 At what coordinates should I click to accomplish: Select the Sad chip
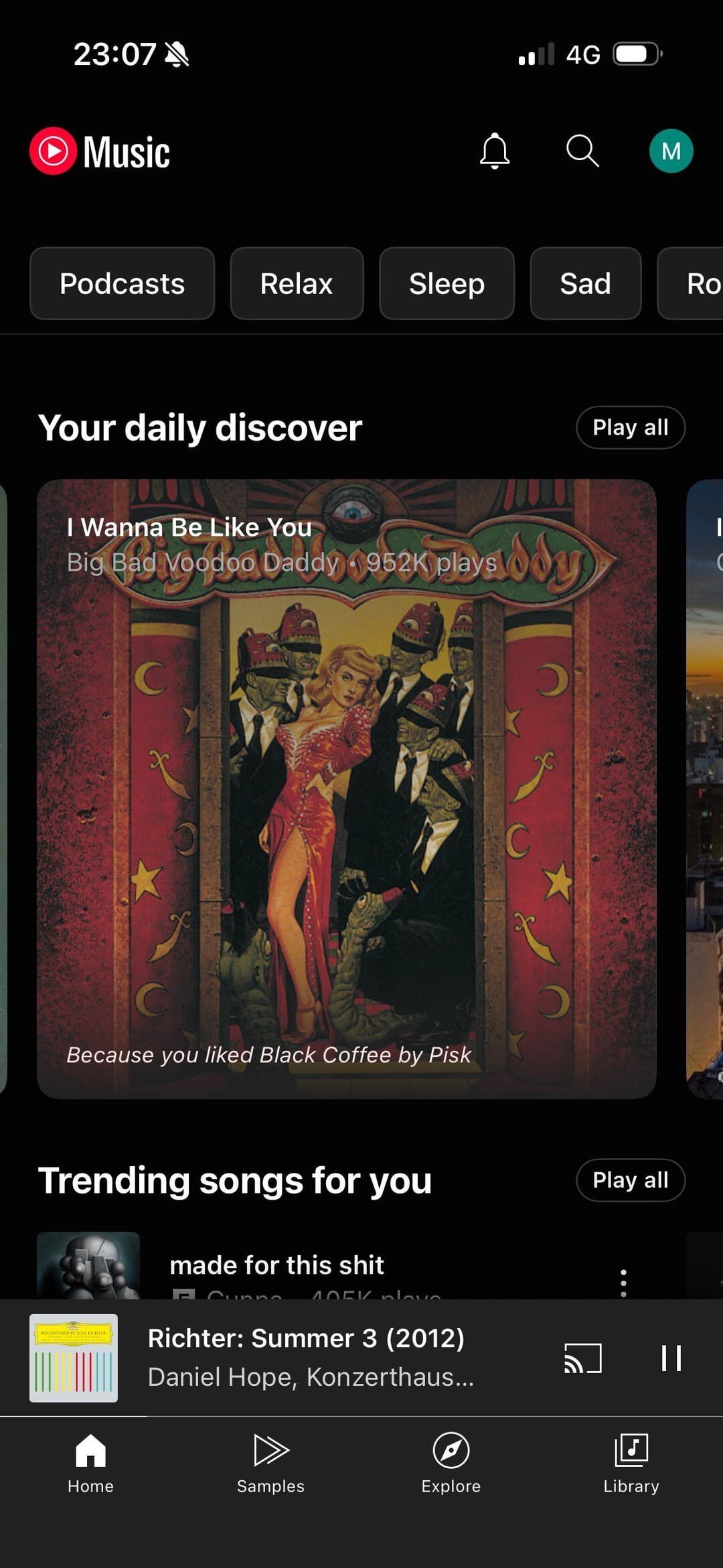pos(585,283)
